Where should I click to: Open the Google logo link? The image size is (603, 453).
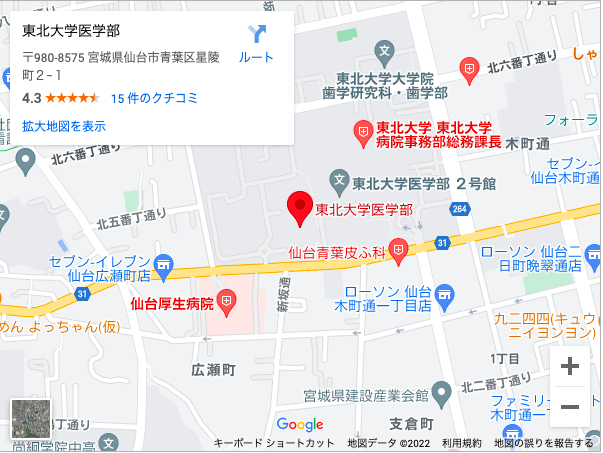300,425
